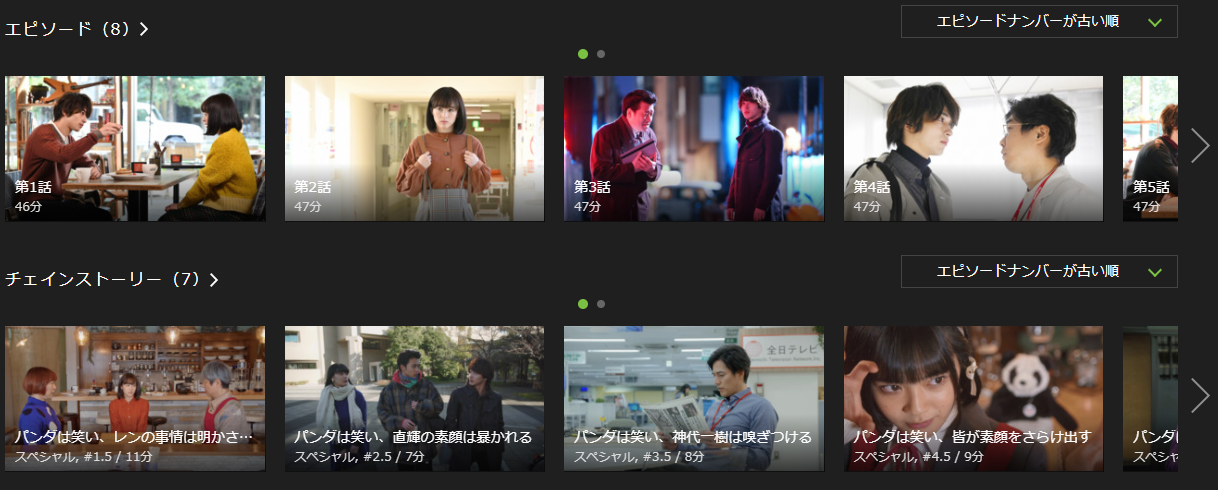This screenshot has width=1218, height=490.
Task: Show next episodes with the エピソード row arrow
Action: [x=1200, y=146]
